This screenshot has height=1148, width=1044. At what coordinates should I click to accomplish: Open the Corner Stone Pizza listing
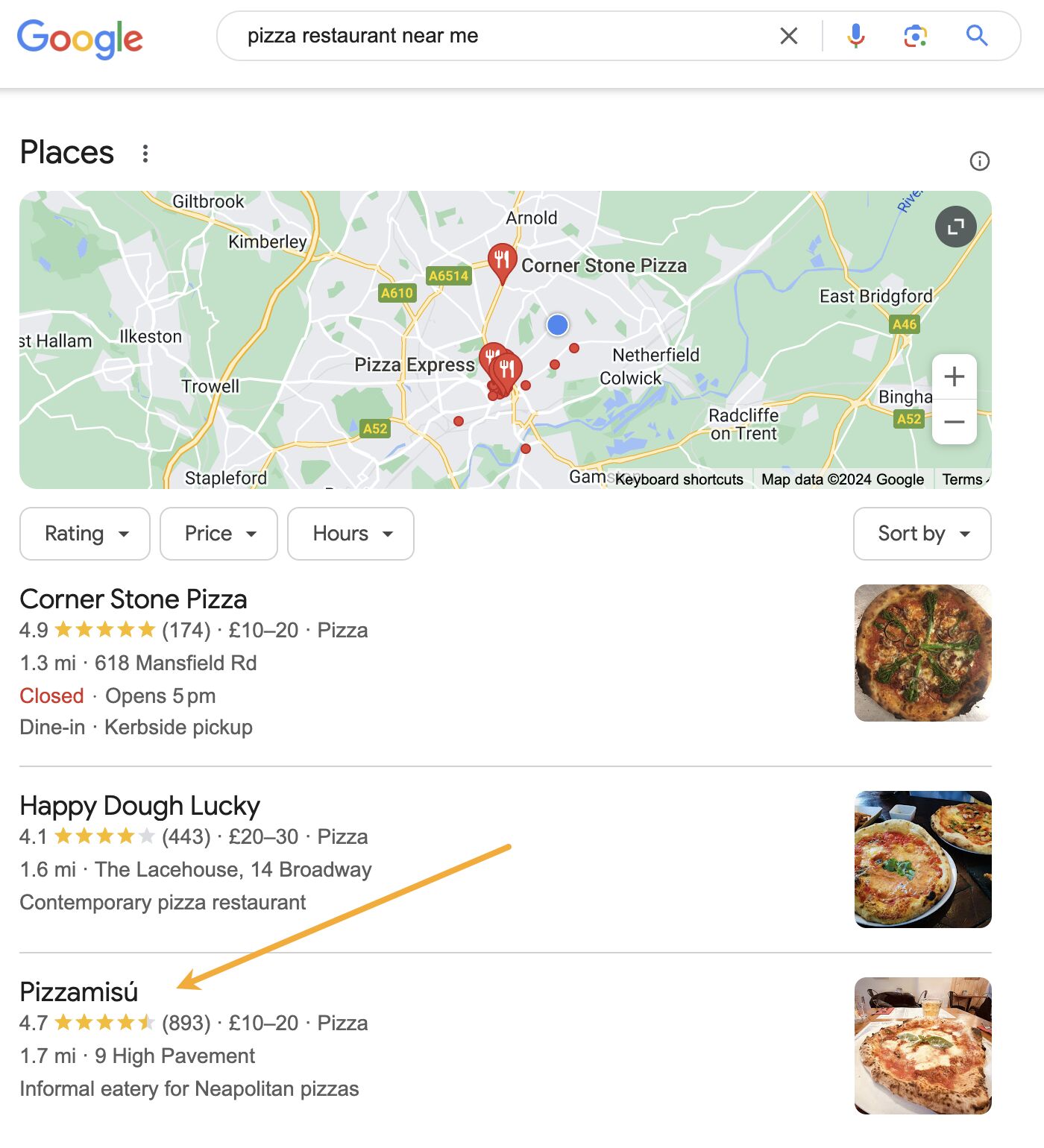133,599
